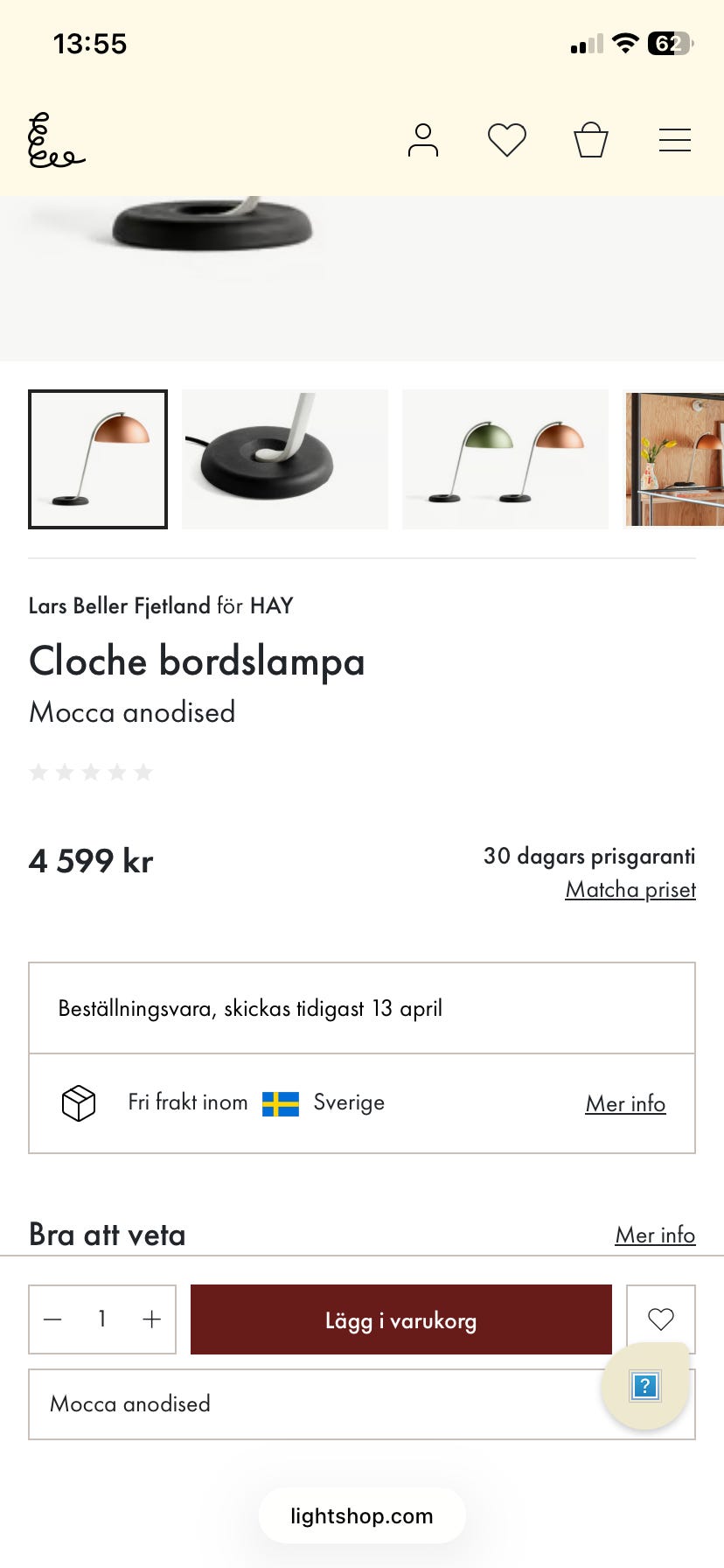
Task: Select the single copper lamp thumbnail
Action: (98, 459)
